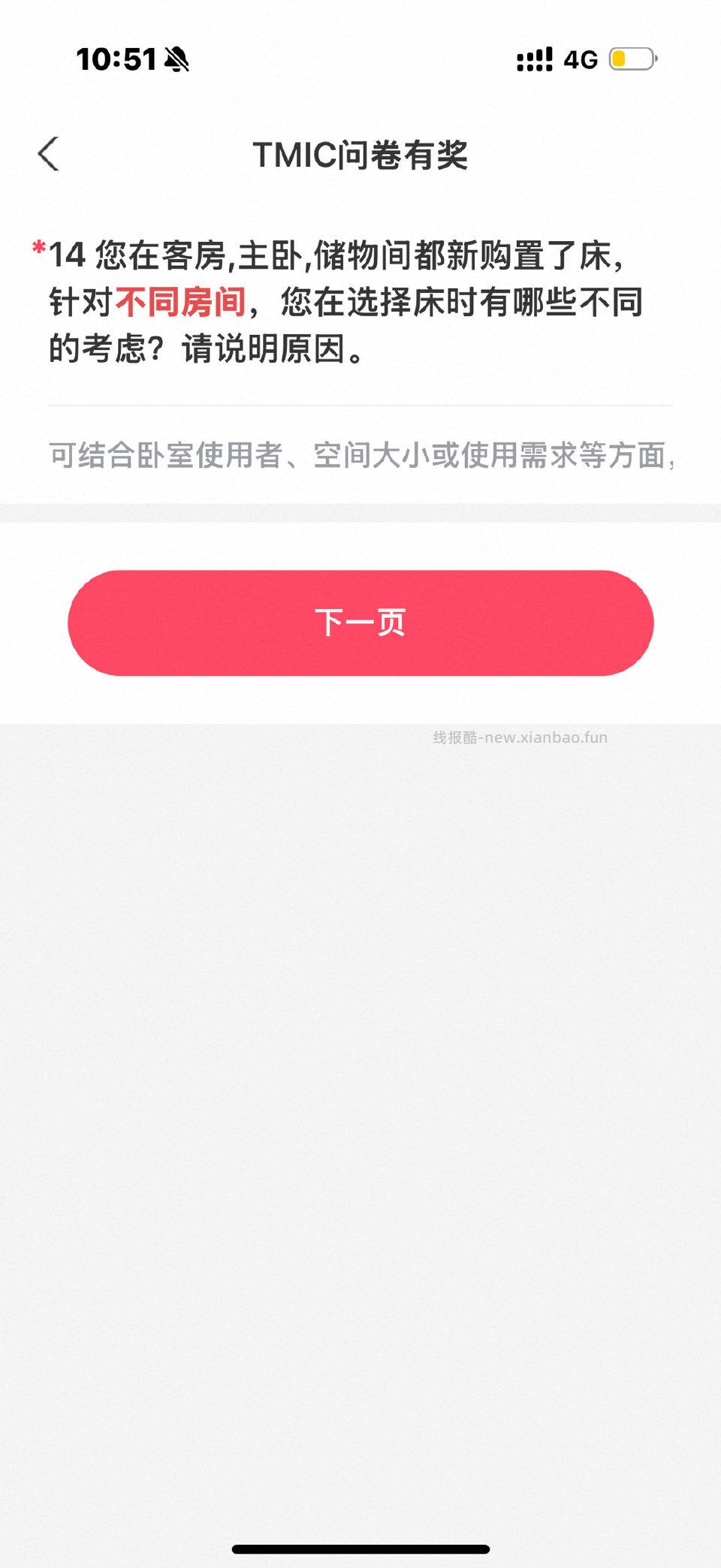
Task: Tap the red asterisk marking question 14
Action: [38, 248]
